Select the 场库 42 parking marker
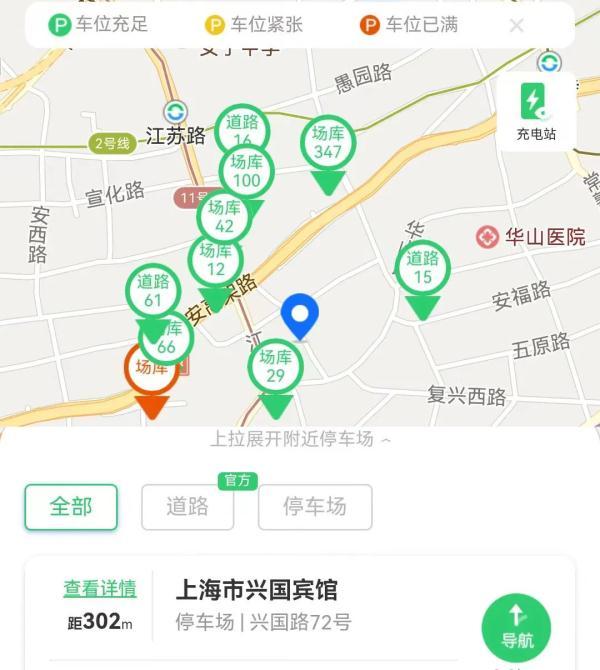This screenshot has width=600, height=670. pyautogui.click(x=224, y=217)
